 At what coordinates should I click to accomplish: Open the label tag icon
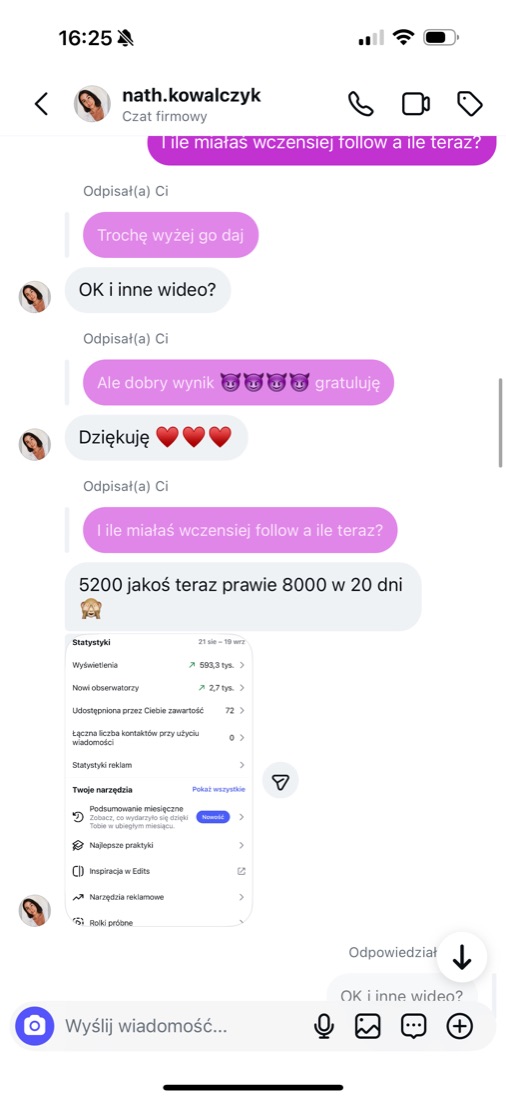point(470,104)
